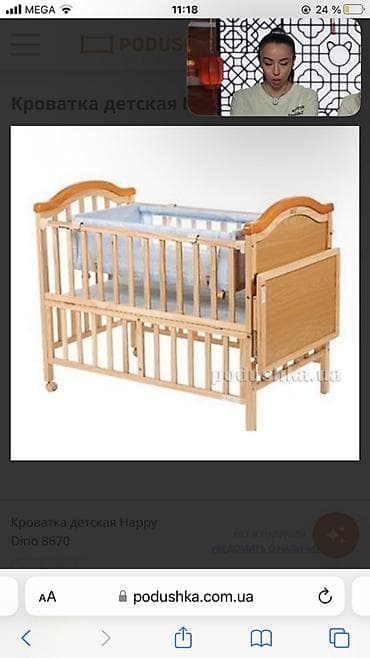Reload the page
This screenshot has height=658, width=370.
(325, 596)
